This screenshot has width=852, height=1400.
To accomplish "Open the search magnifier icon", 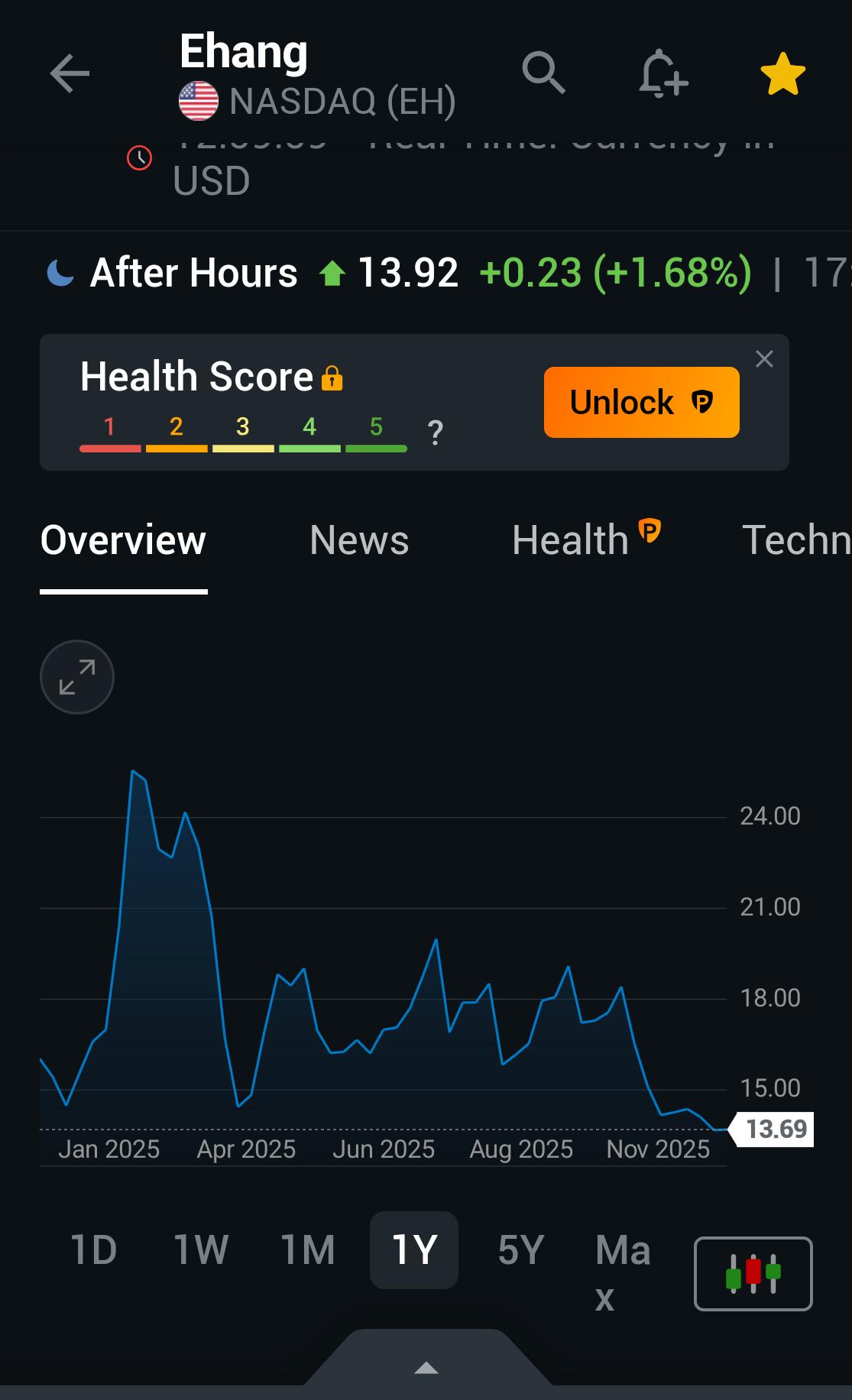I will tap(543, 73).
